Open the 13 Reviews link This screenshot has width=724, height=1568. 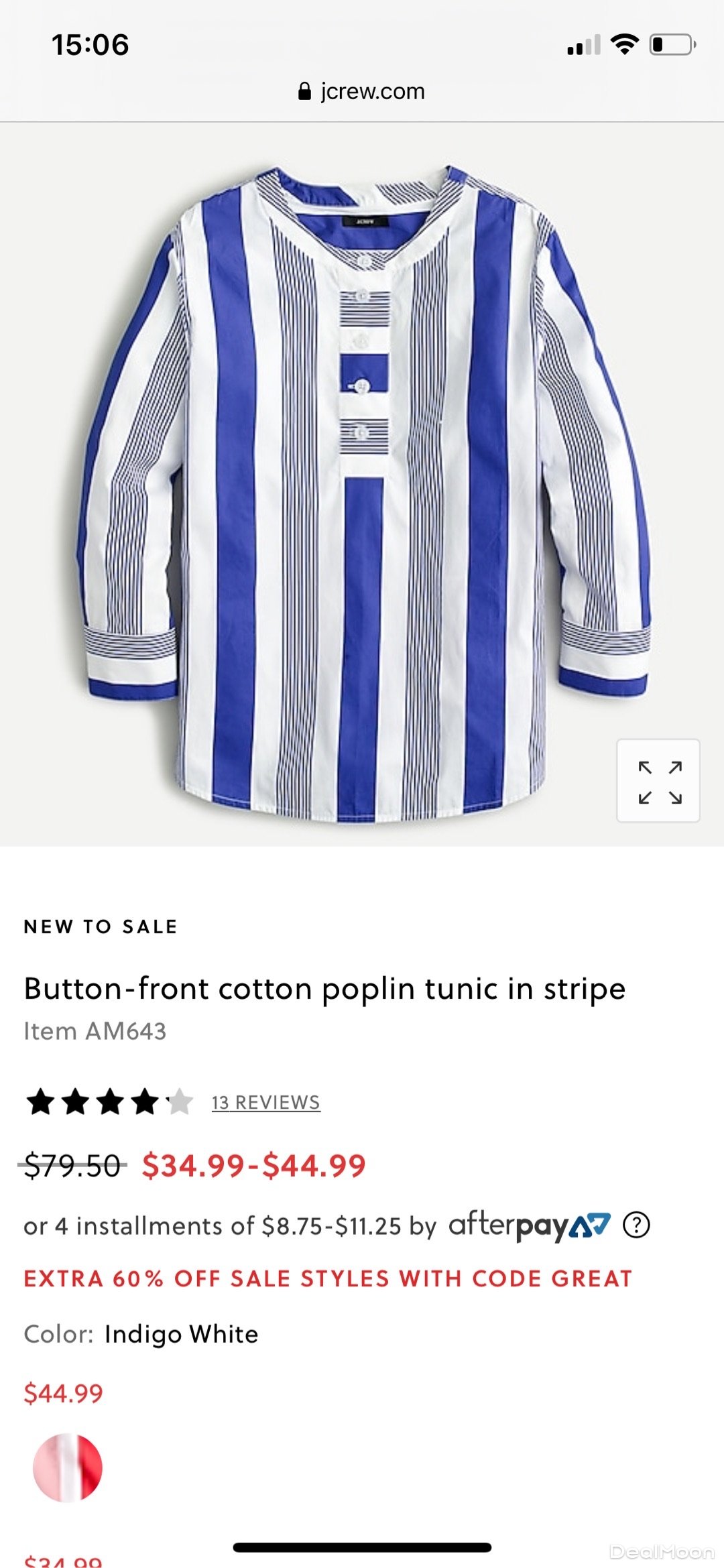[x=265, y=1103]
